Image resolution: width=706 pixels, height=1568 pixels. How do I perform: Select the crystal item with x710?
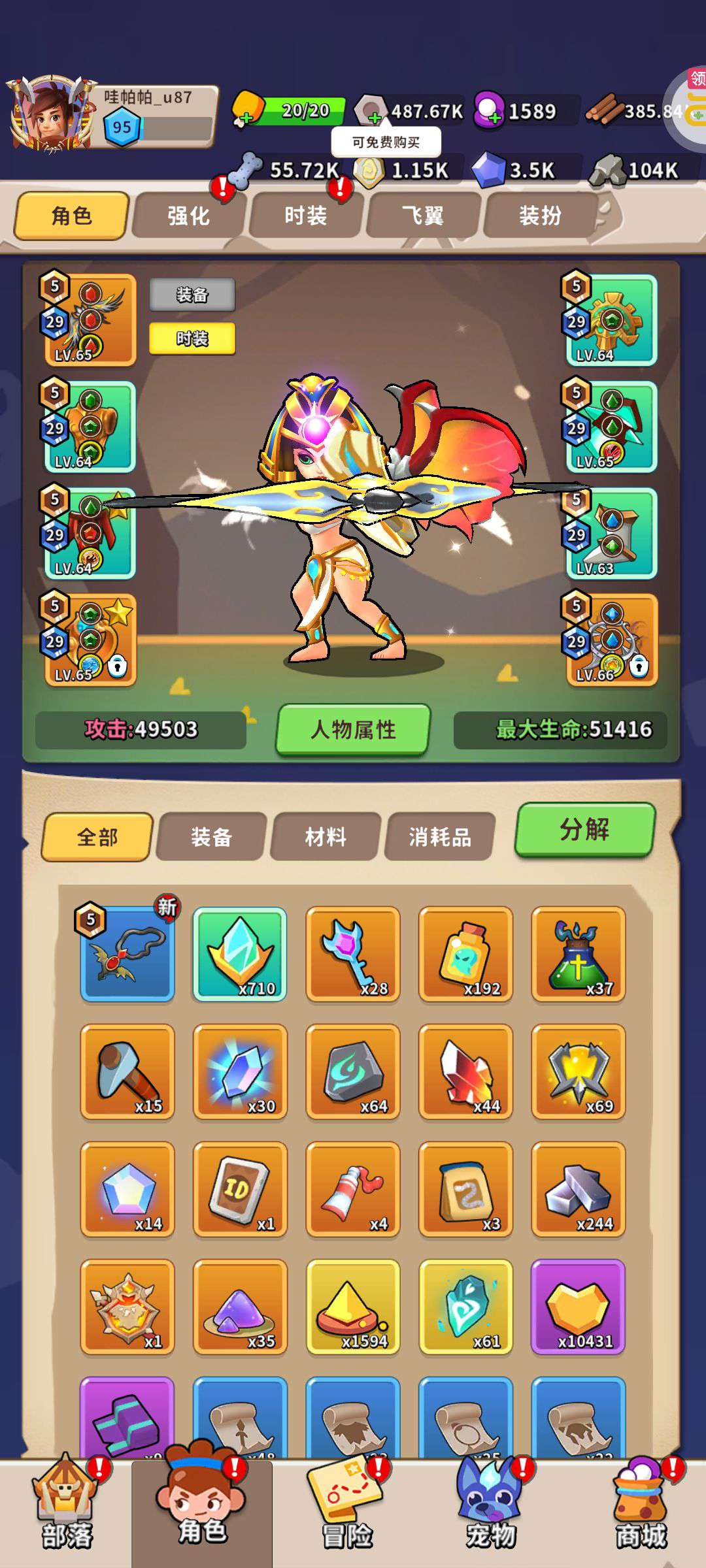click(240, 954)
